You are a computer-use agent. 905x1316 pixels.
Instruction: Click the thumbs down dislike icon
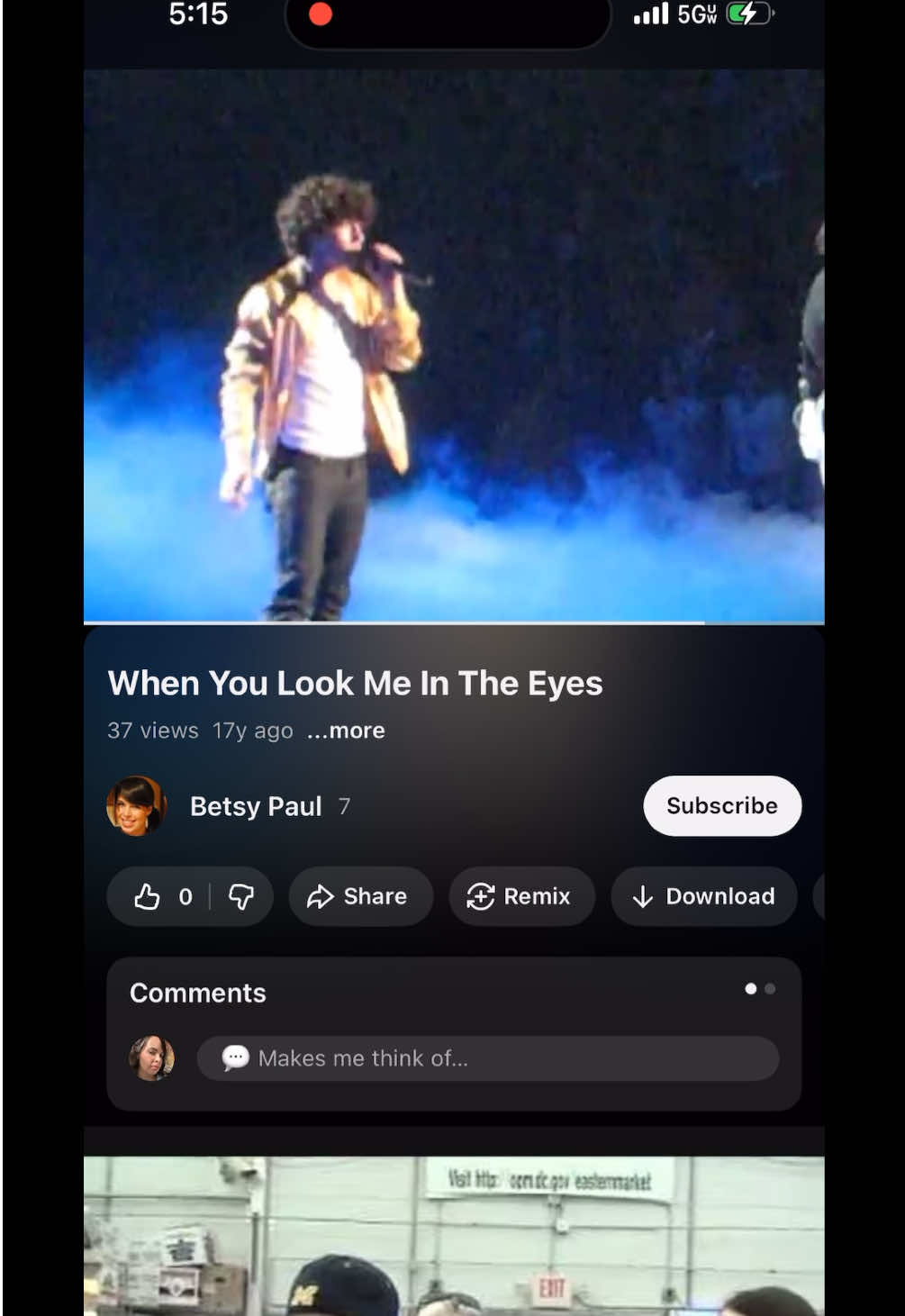click(241, 896)
